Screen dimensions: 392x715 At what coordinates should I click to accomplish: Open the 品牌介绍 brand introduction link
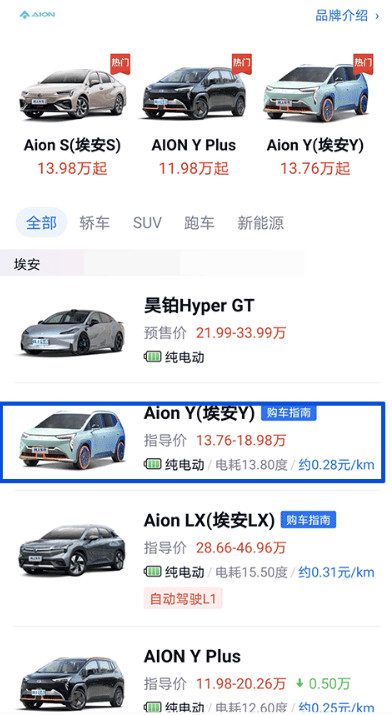[347, 16]
